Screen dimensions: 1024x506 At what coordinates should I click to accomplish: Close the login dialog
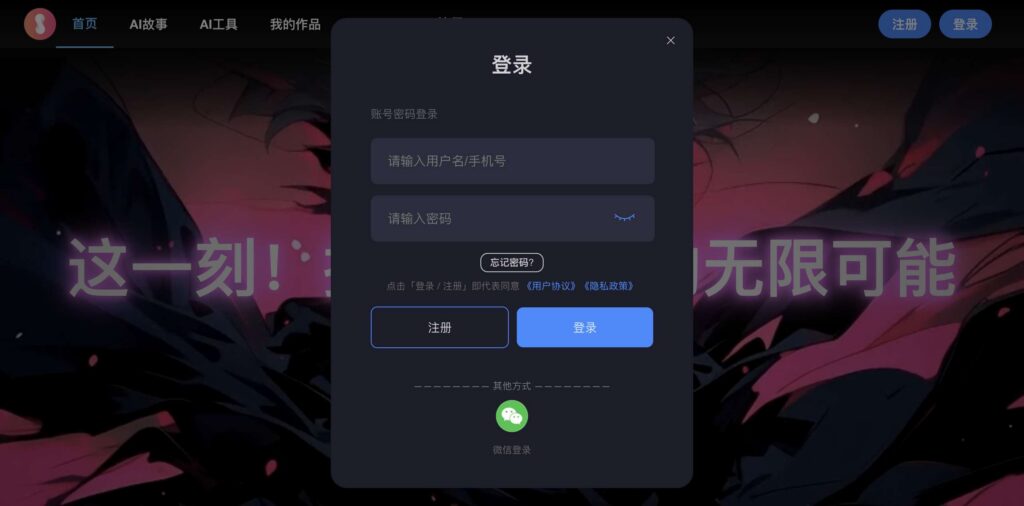click(x=670, y=41)
